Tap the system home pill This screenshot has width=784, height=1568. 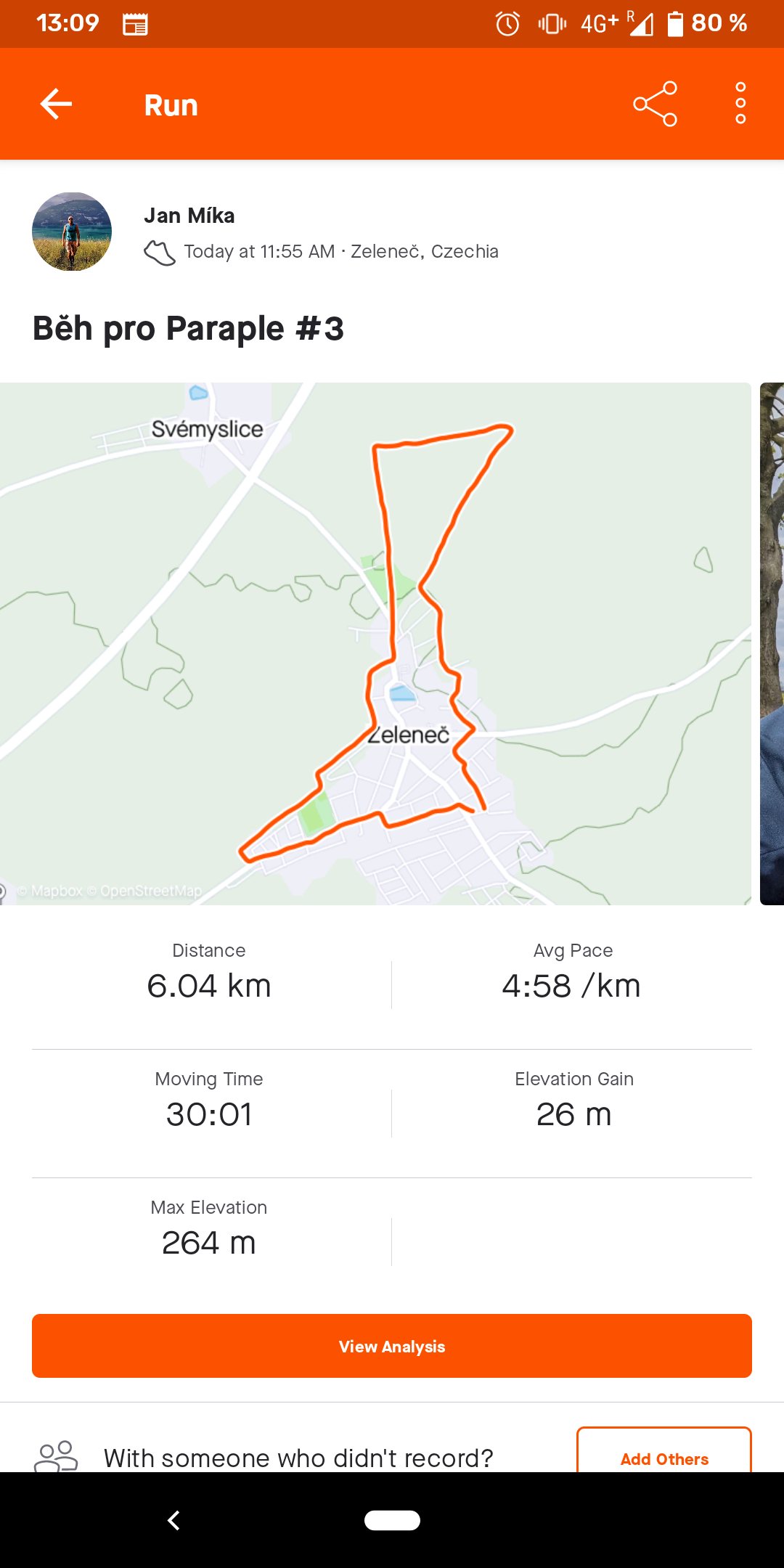(x=392, y=1520)
